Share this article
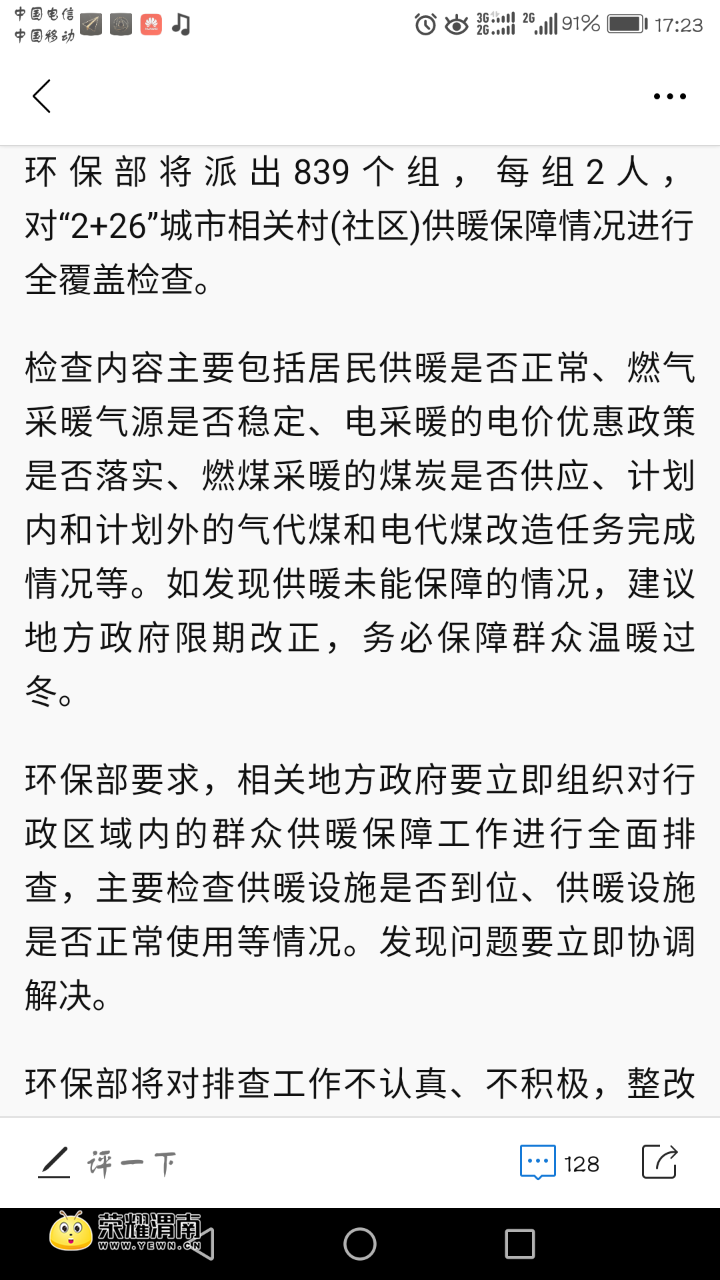720x1280 pixels. tap(660, 1162)
